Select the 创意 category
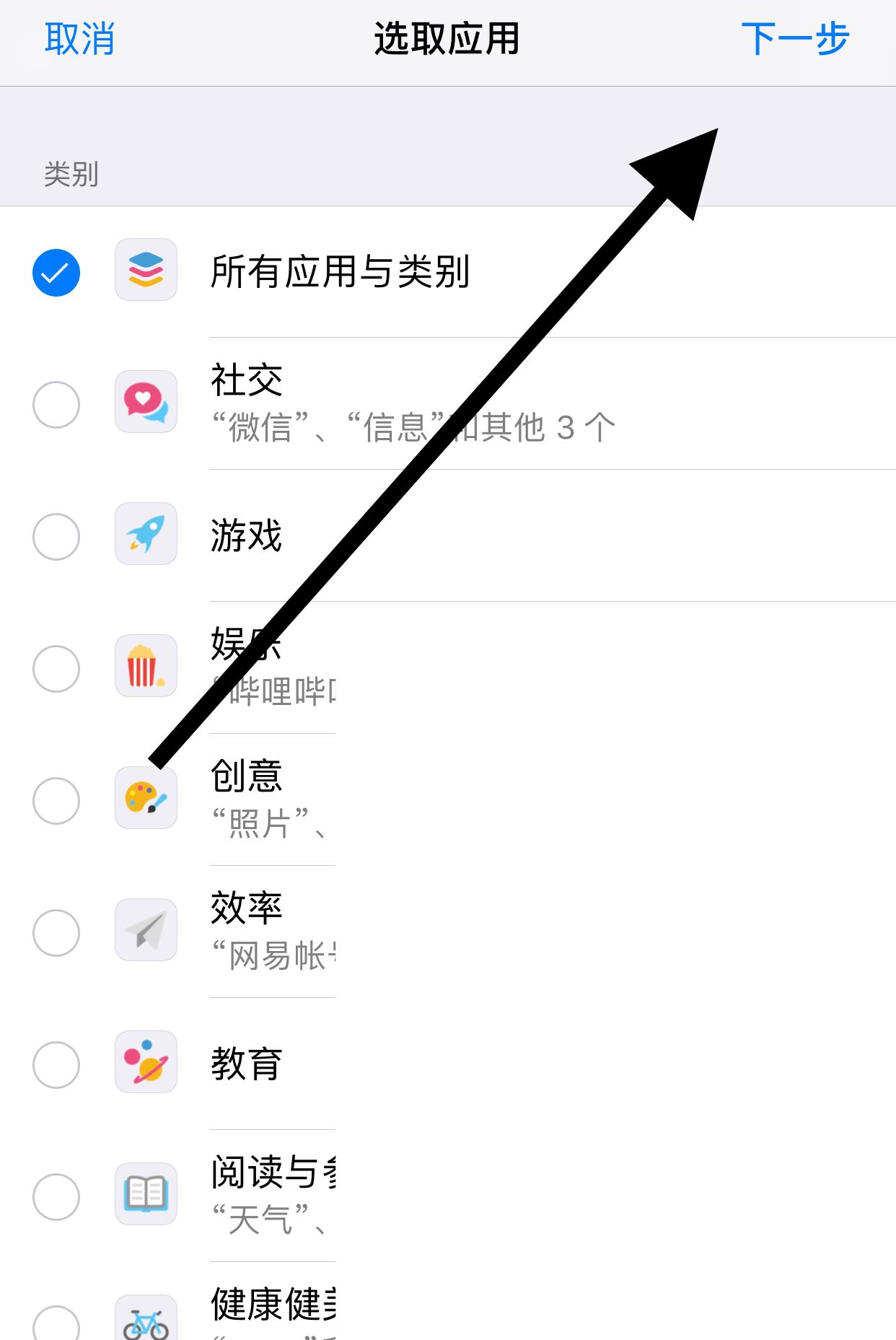The width and height of the screenshot is (896, 1340). (56, 801)
